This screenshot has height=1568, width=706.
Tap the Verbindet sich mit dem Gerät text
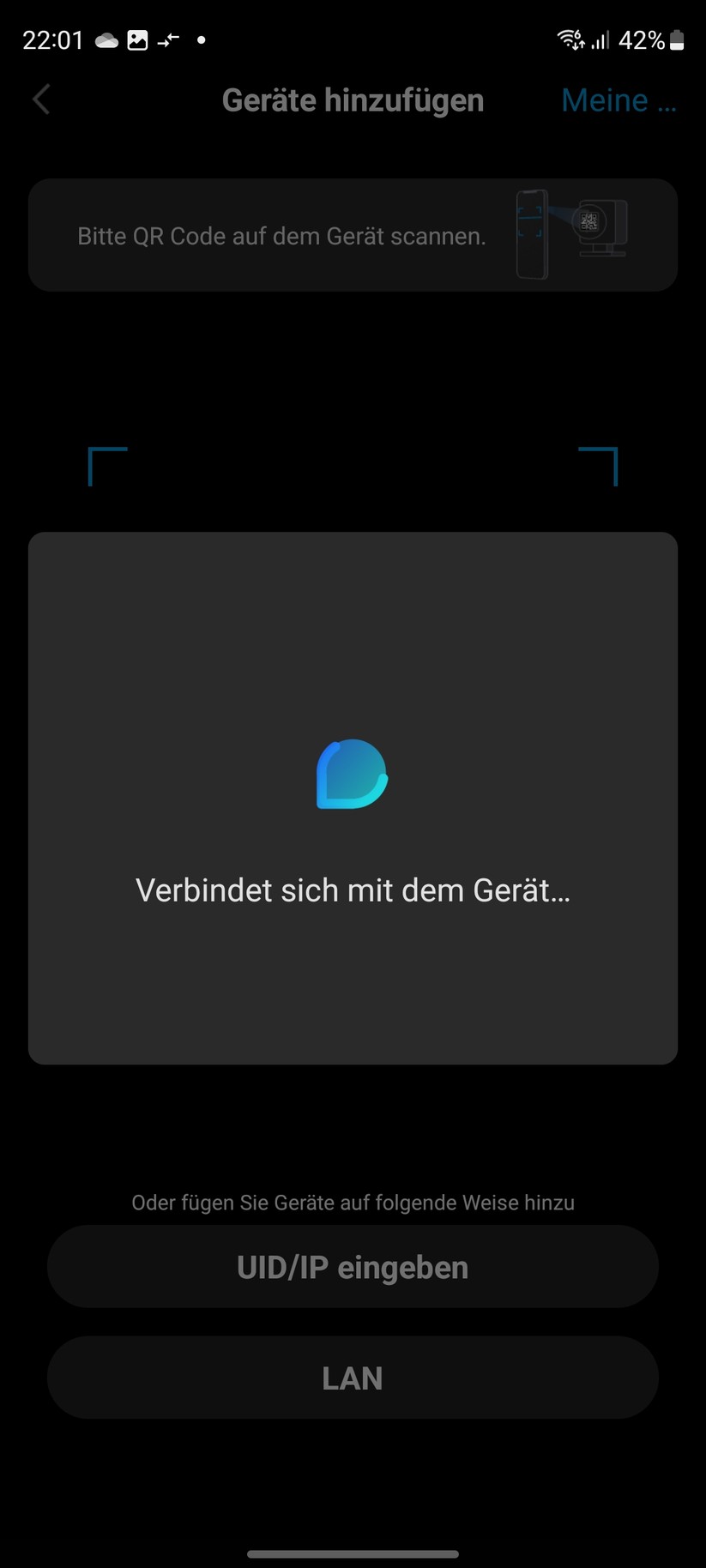tap(352, 890)
